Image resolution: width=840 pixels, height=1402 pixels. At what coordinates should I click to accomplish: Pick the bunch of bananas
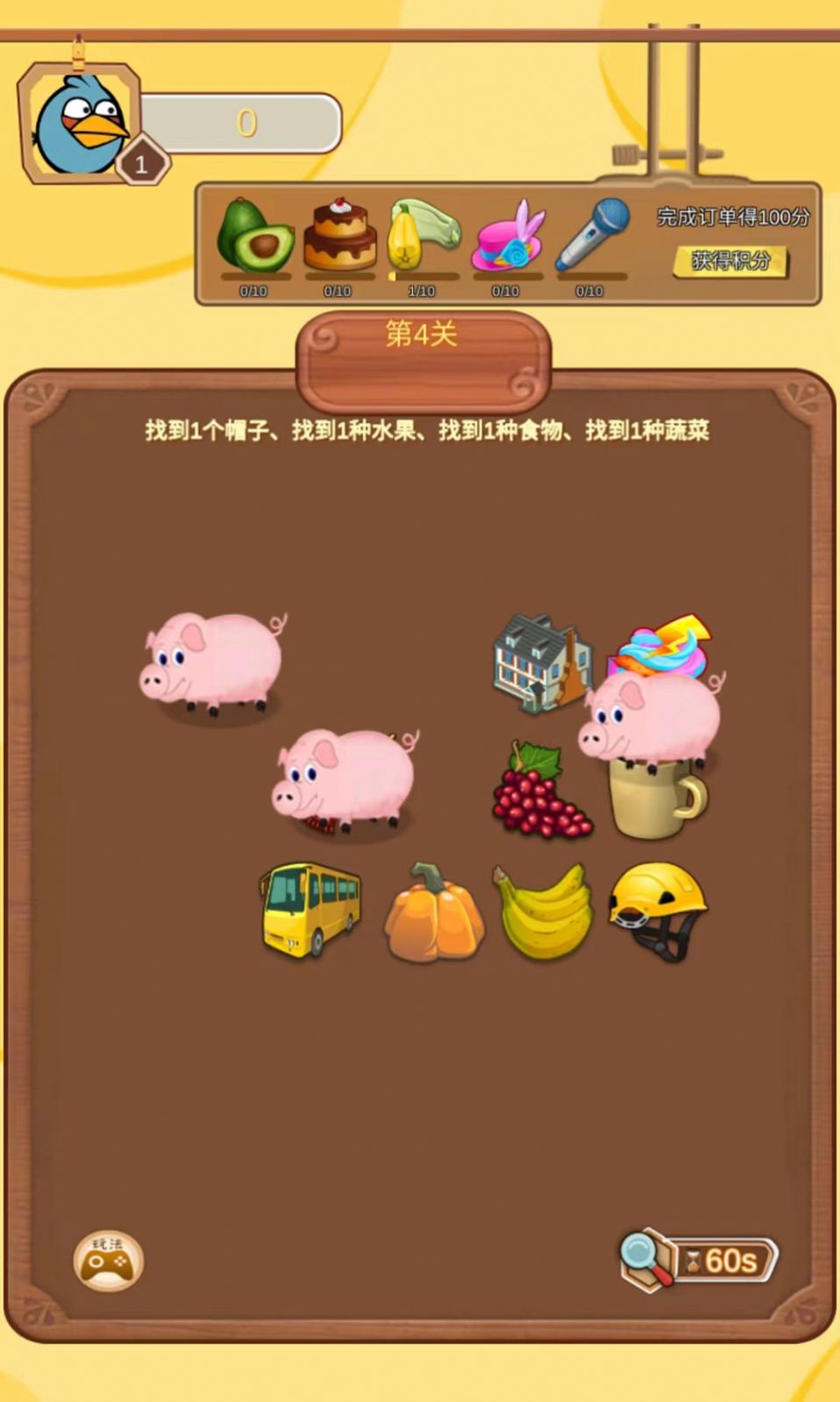coord(544,911)
